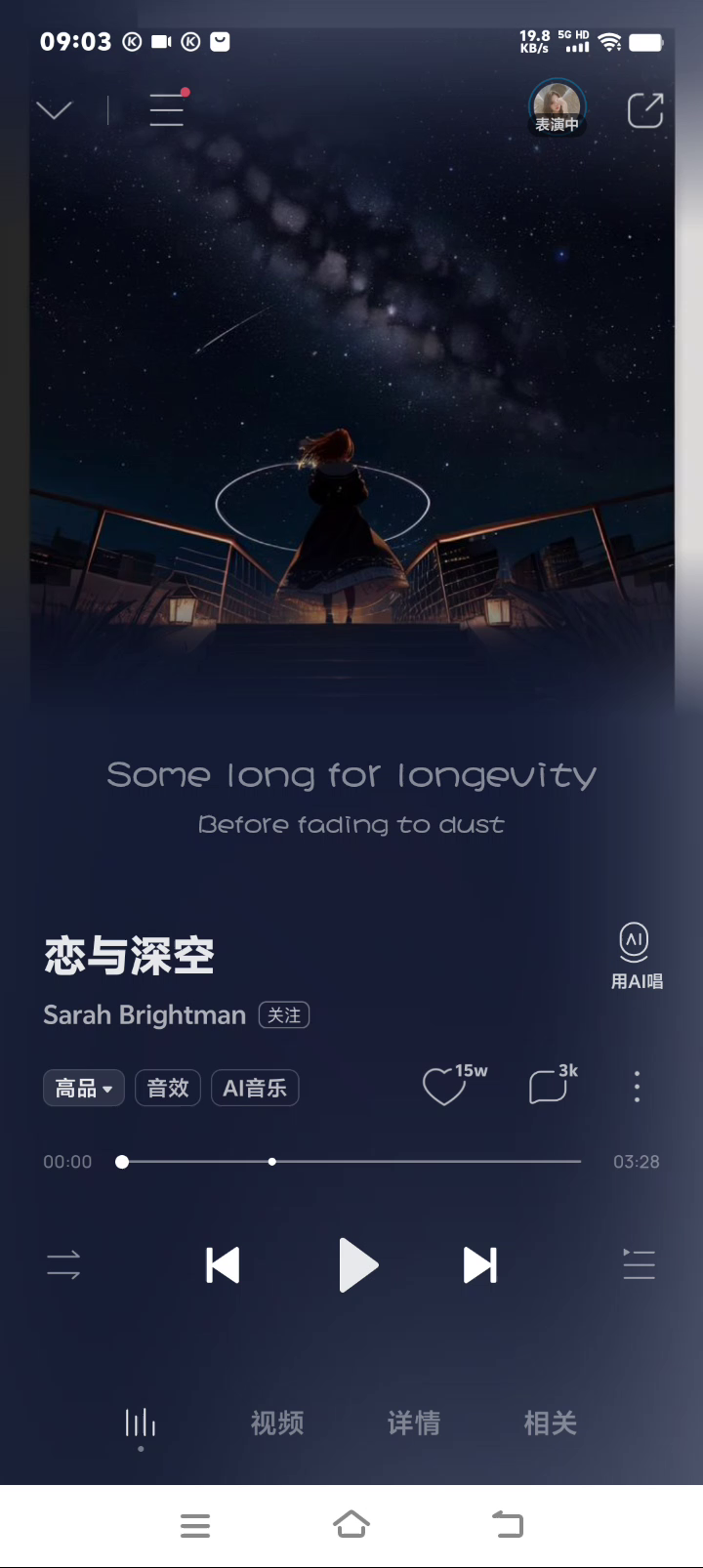The height and width of the screenshot is (1568, 703).
Task: Open the 音效 sound effects
Action: (x=167, y=1088)
